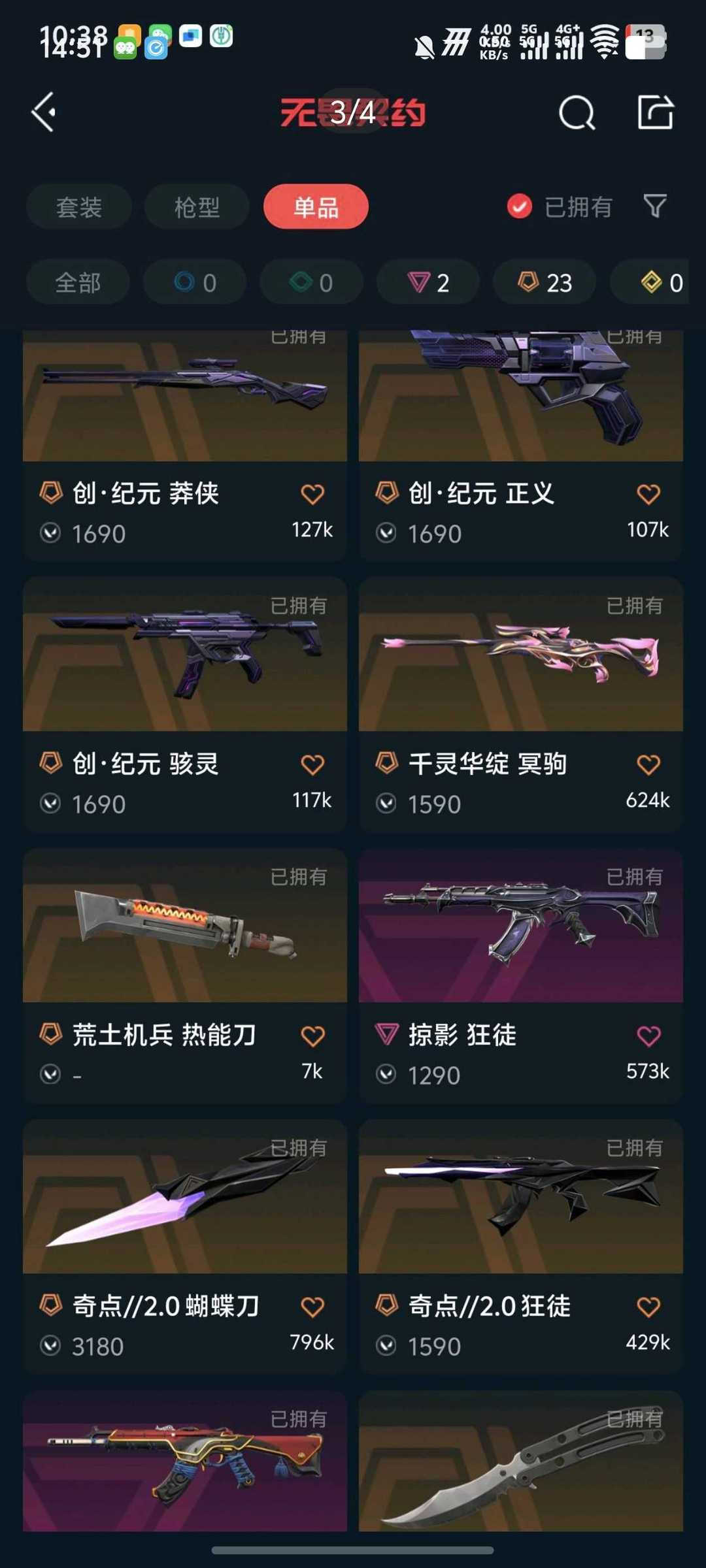This screenshot has width=706, height=1568.
Task: Switch to the 套装 tab
Action: click(x=79, y=207)
